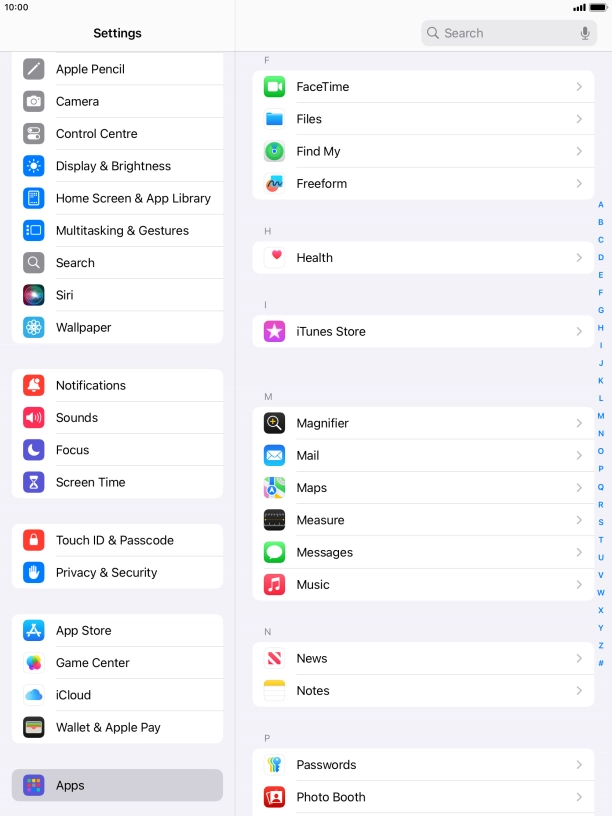This screenshot has width=612, height=816.
Task: Open Mail settings
Action: (423, 456)
